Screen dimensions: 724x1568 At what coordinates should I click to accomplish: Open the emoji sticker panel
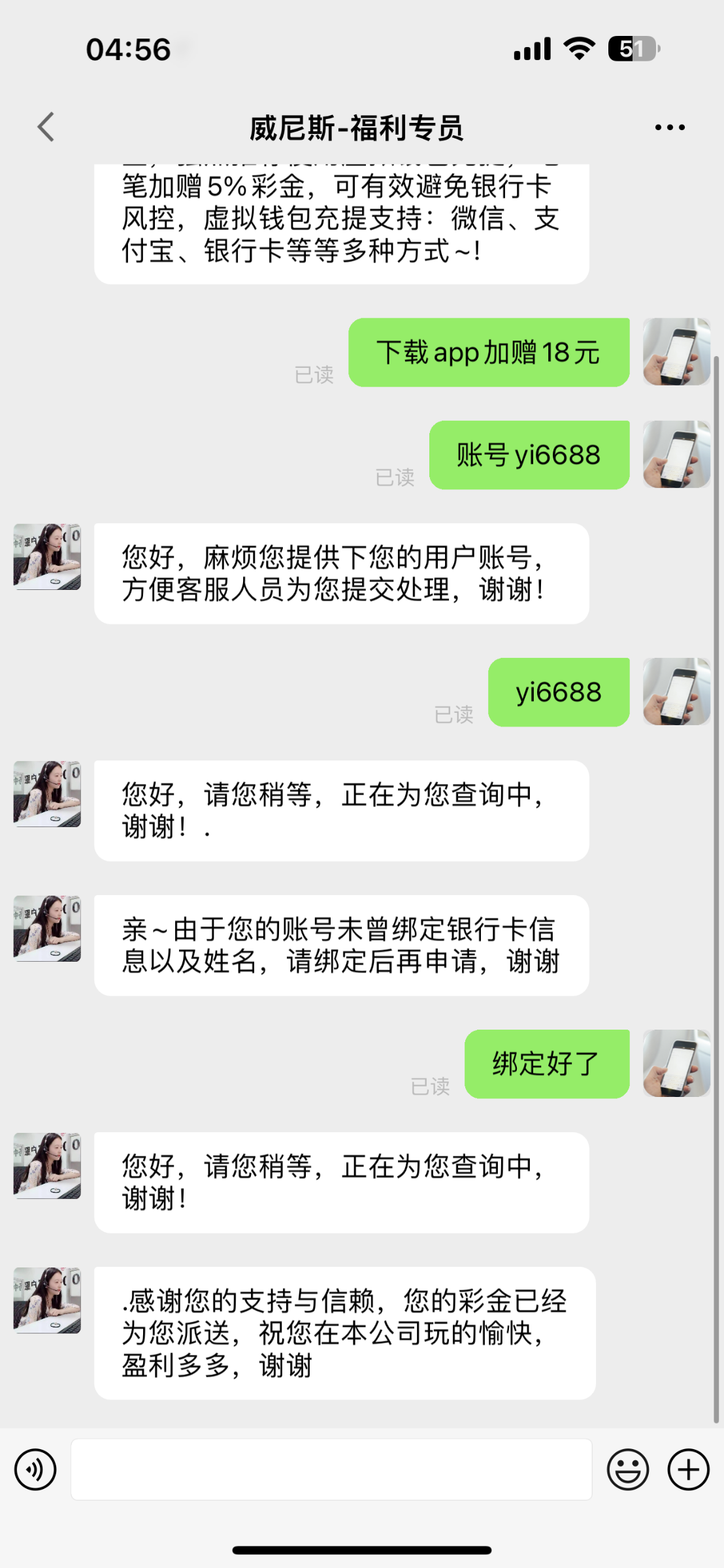pos(627,1469)
